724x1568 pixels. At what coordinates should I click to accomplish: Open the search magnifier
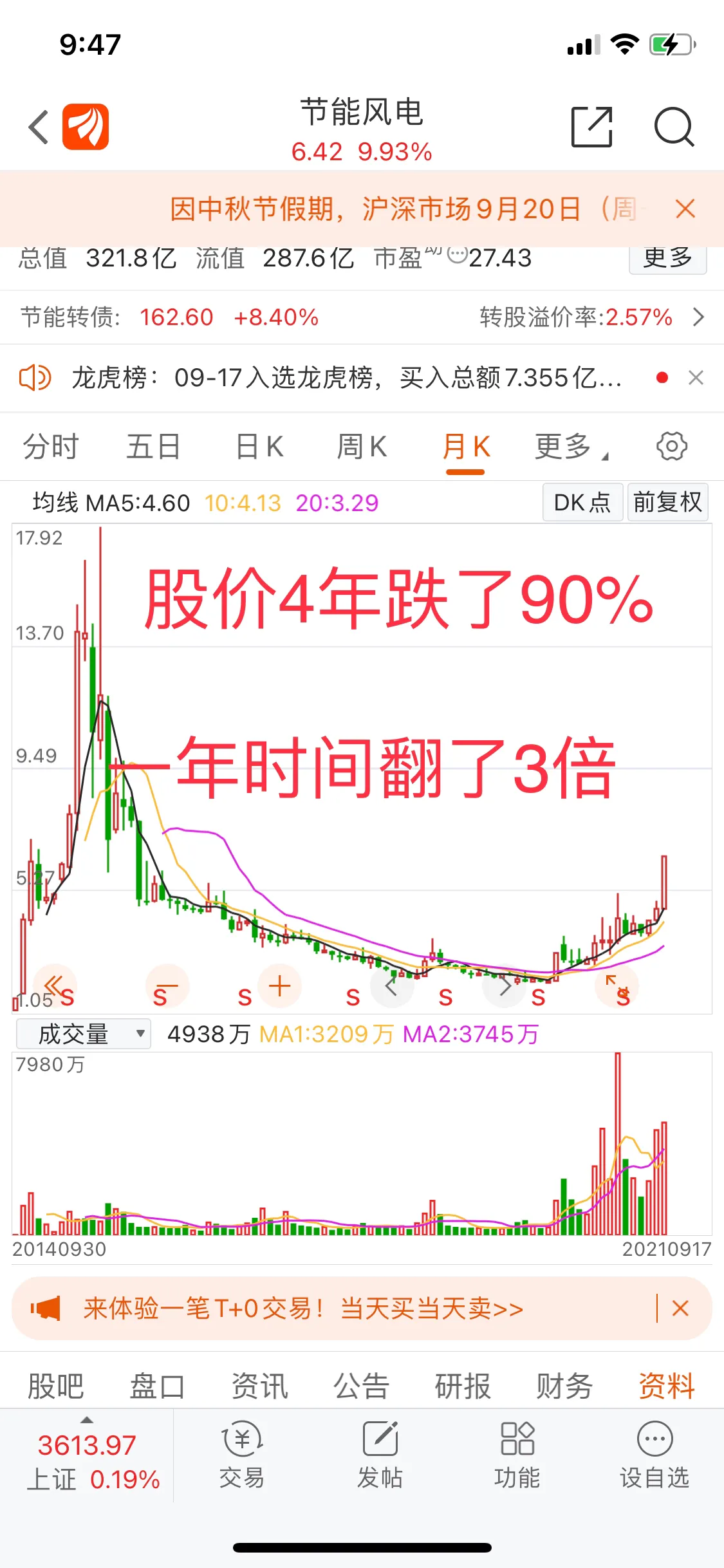[674, 127]
